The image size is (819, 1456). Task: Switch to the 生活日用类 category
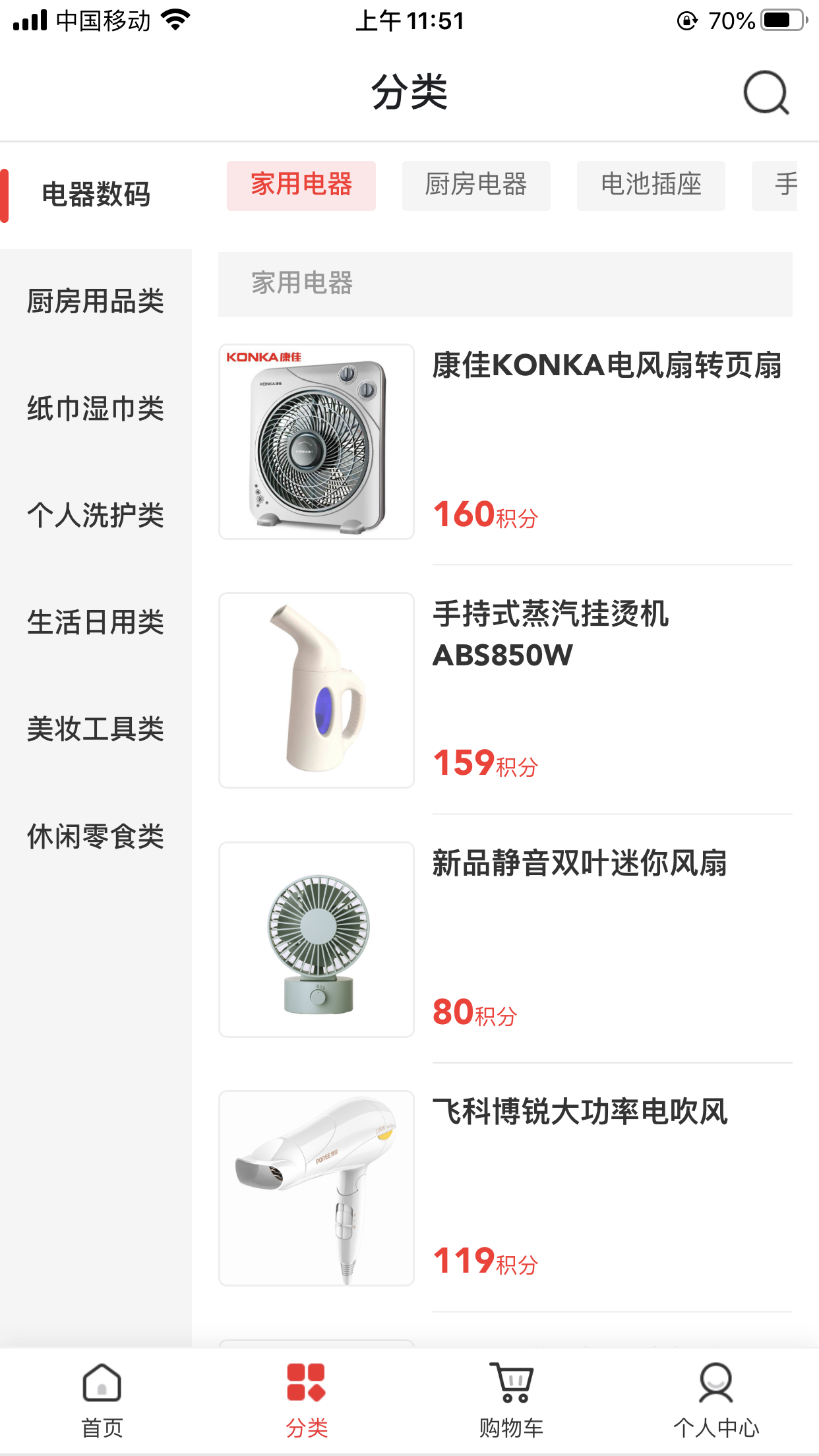(x=96, y=622)
